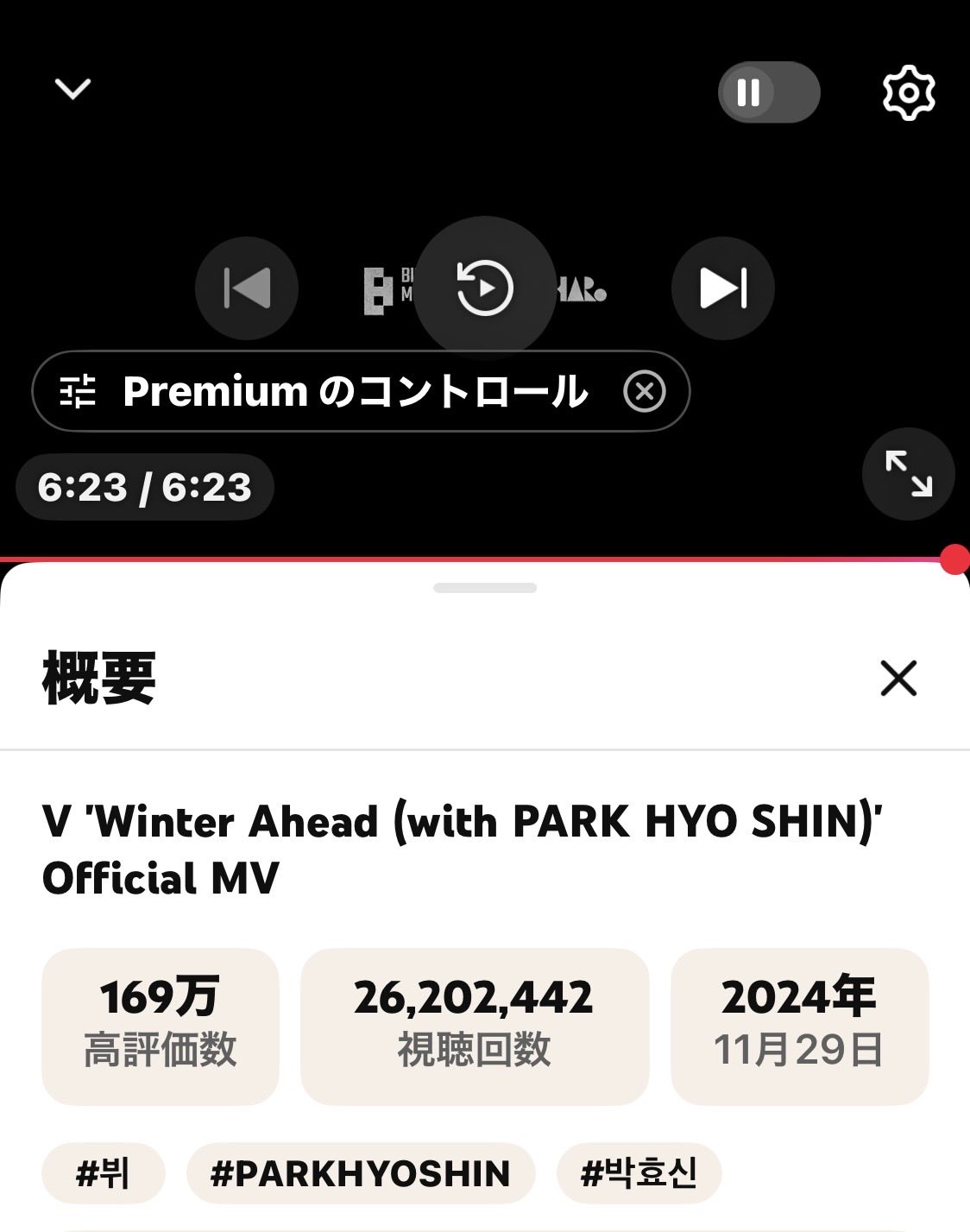Close the 概要 description panel

click(898, 679)
